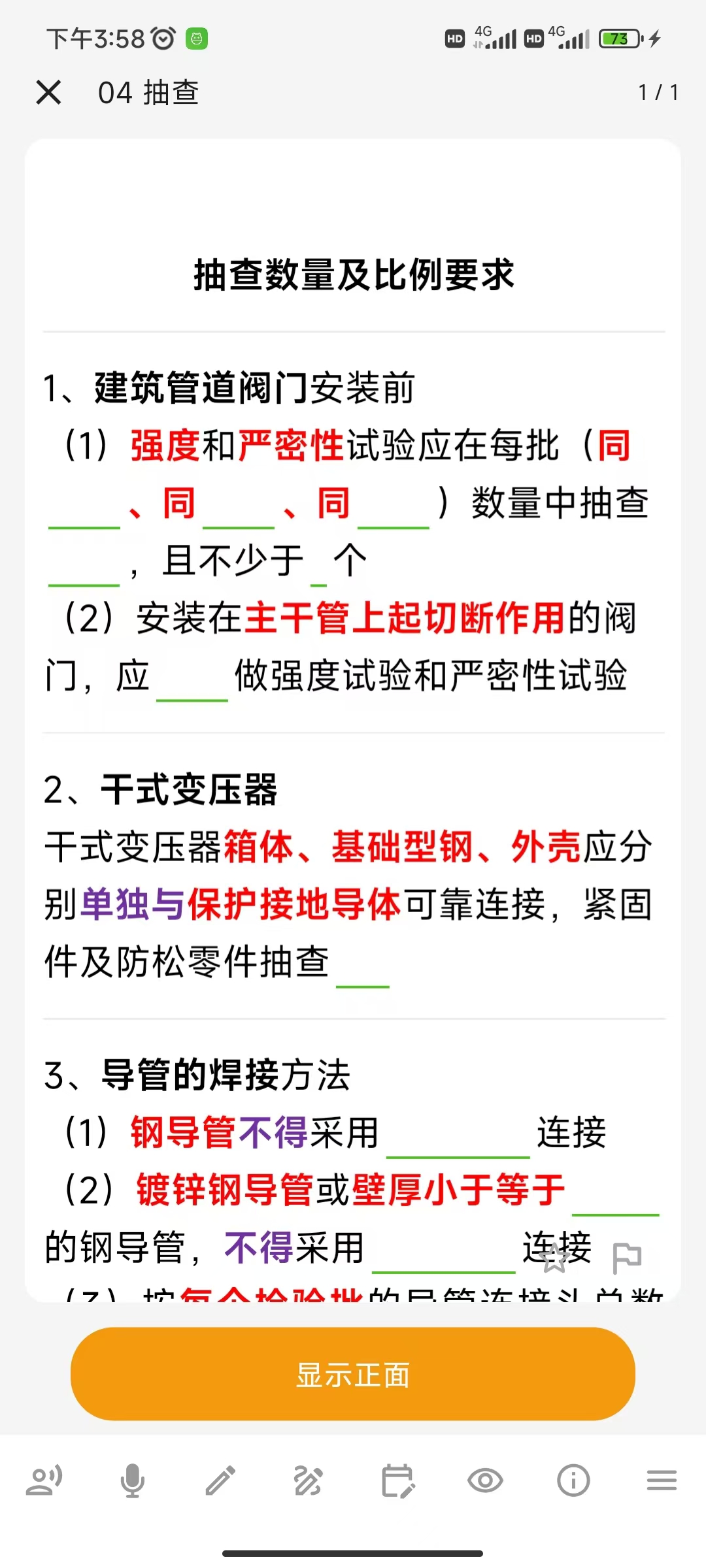Open the calendar edit schedule icon
Image resolution: width=706 pixels, height=1568 pixels.
[x=397, y=1480]
